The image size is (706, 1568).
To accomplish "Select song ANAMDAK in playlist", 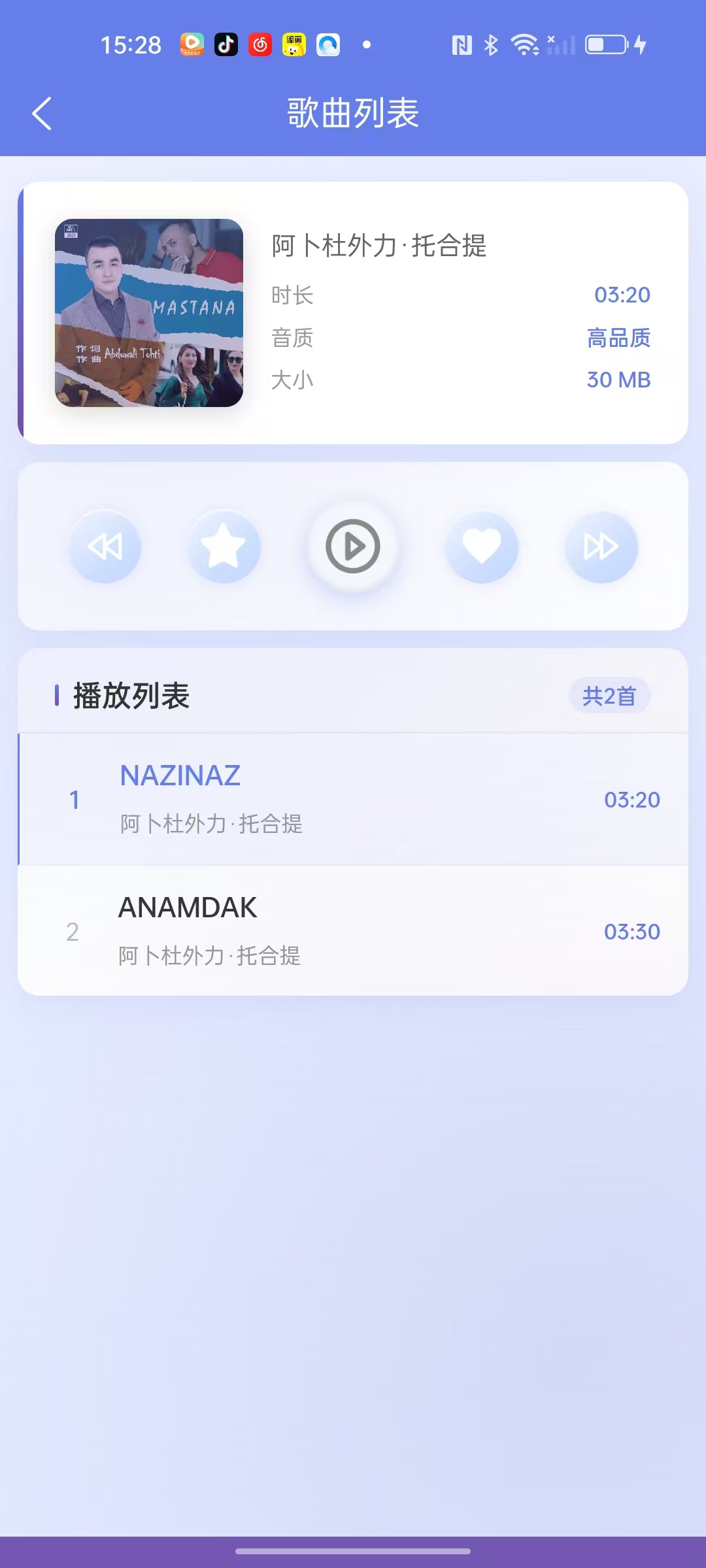I will (x=187, y=906).
